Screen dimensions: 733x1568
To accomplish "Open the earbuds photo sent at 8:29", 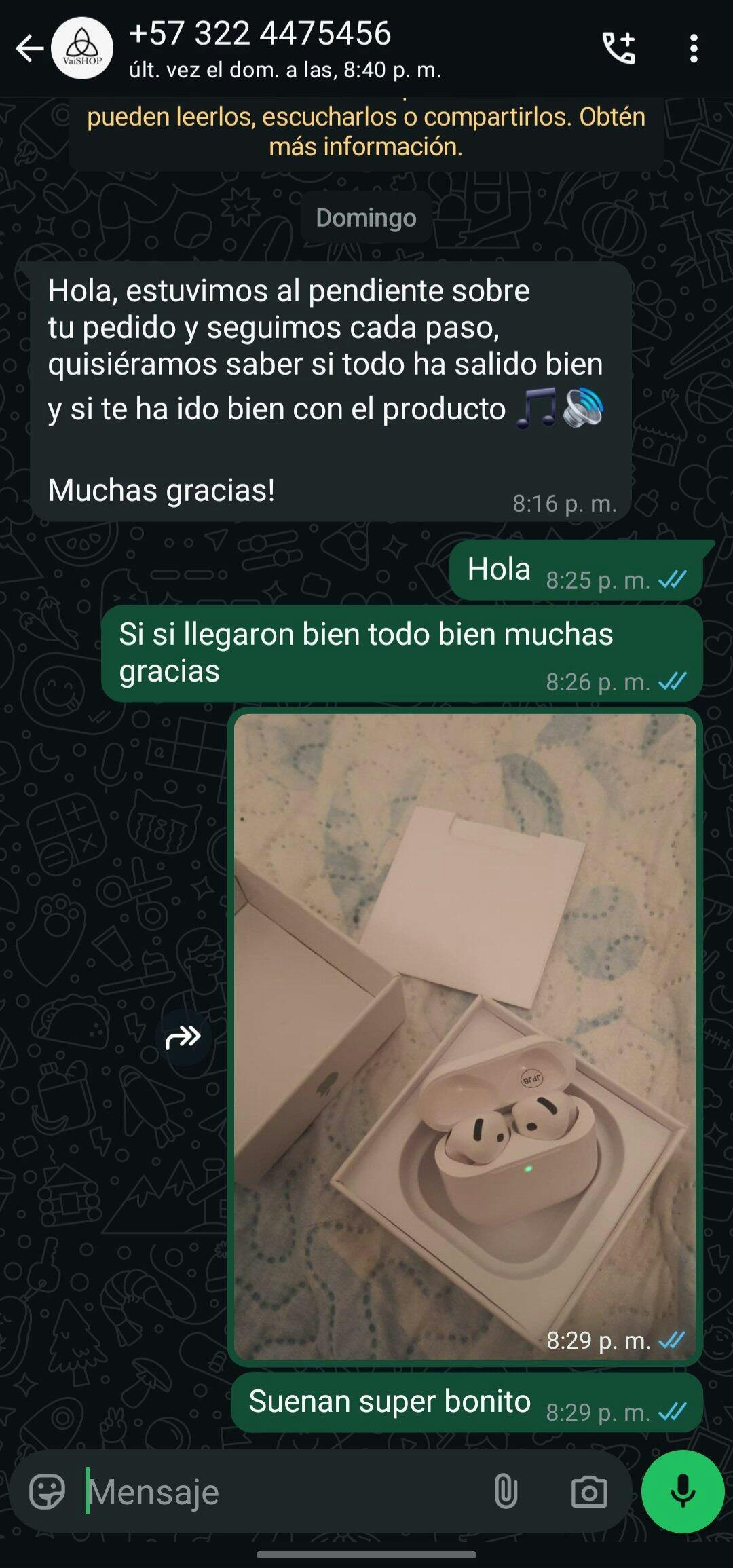I will (465, 1037).
